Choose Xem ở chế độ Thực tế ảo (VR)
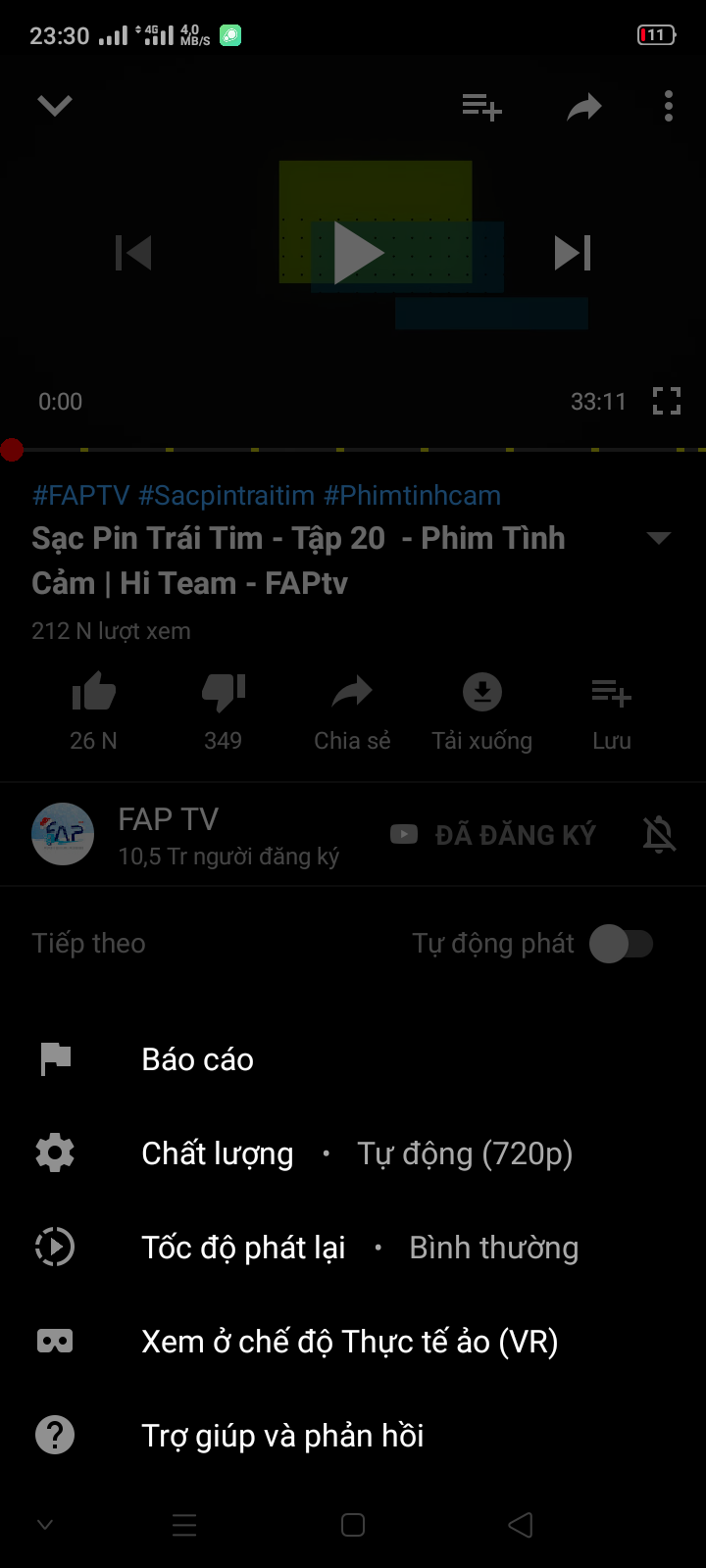The width and height of the screenshot is (706, 1568). (x=349, y=1342)
